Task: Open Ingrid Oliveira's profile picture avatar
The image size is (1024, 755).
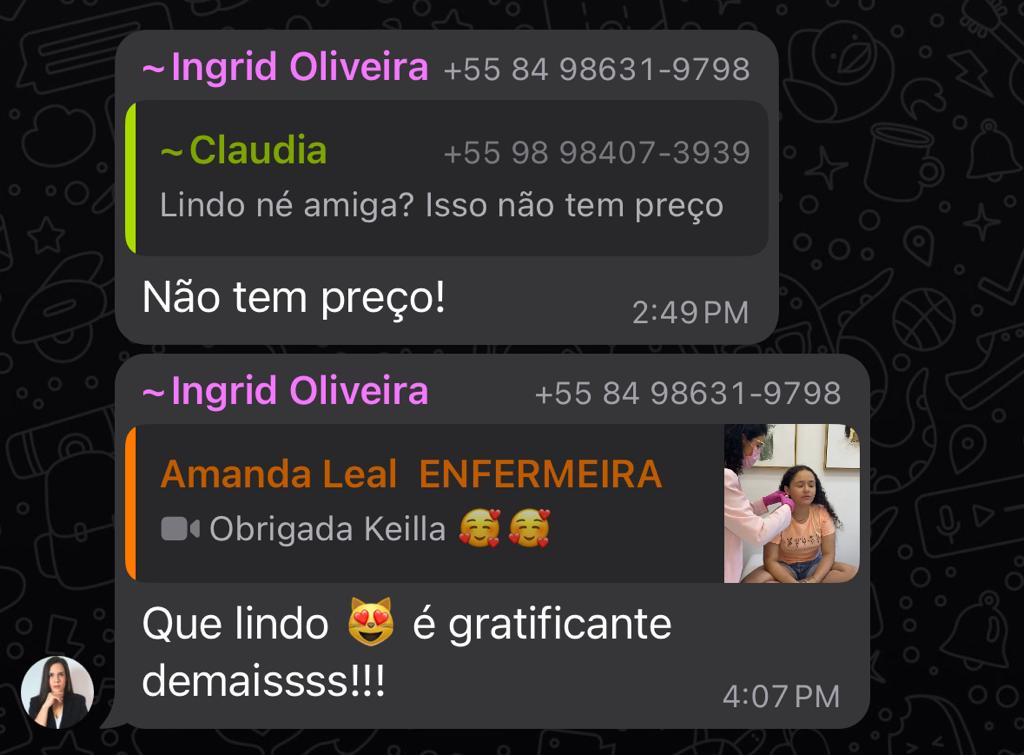Action: [57, 692]
